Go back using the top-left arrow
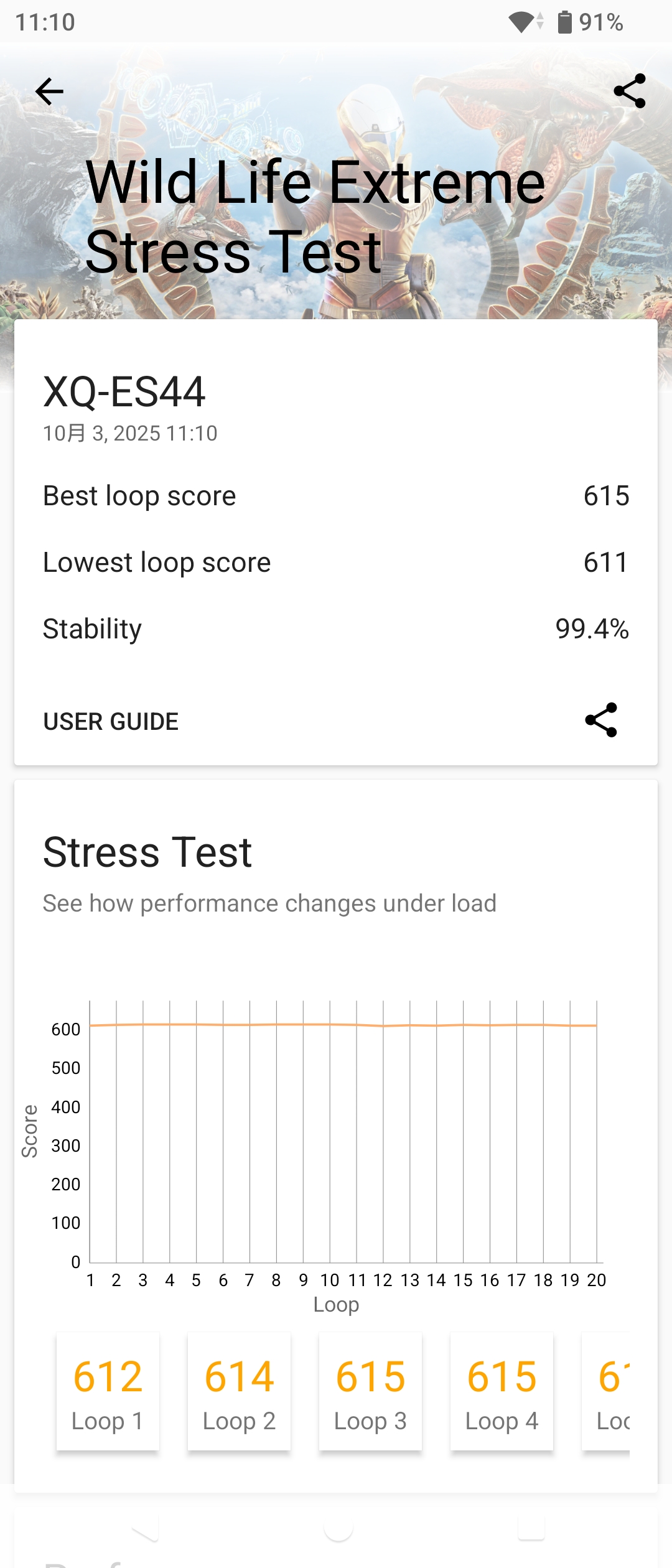The height and width of the screenshot is (1568, 672). [50, 92]
